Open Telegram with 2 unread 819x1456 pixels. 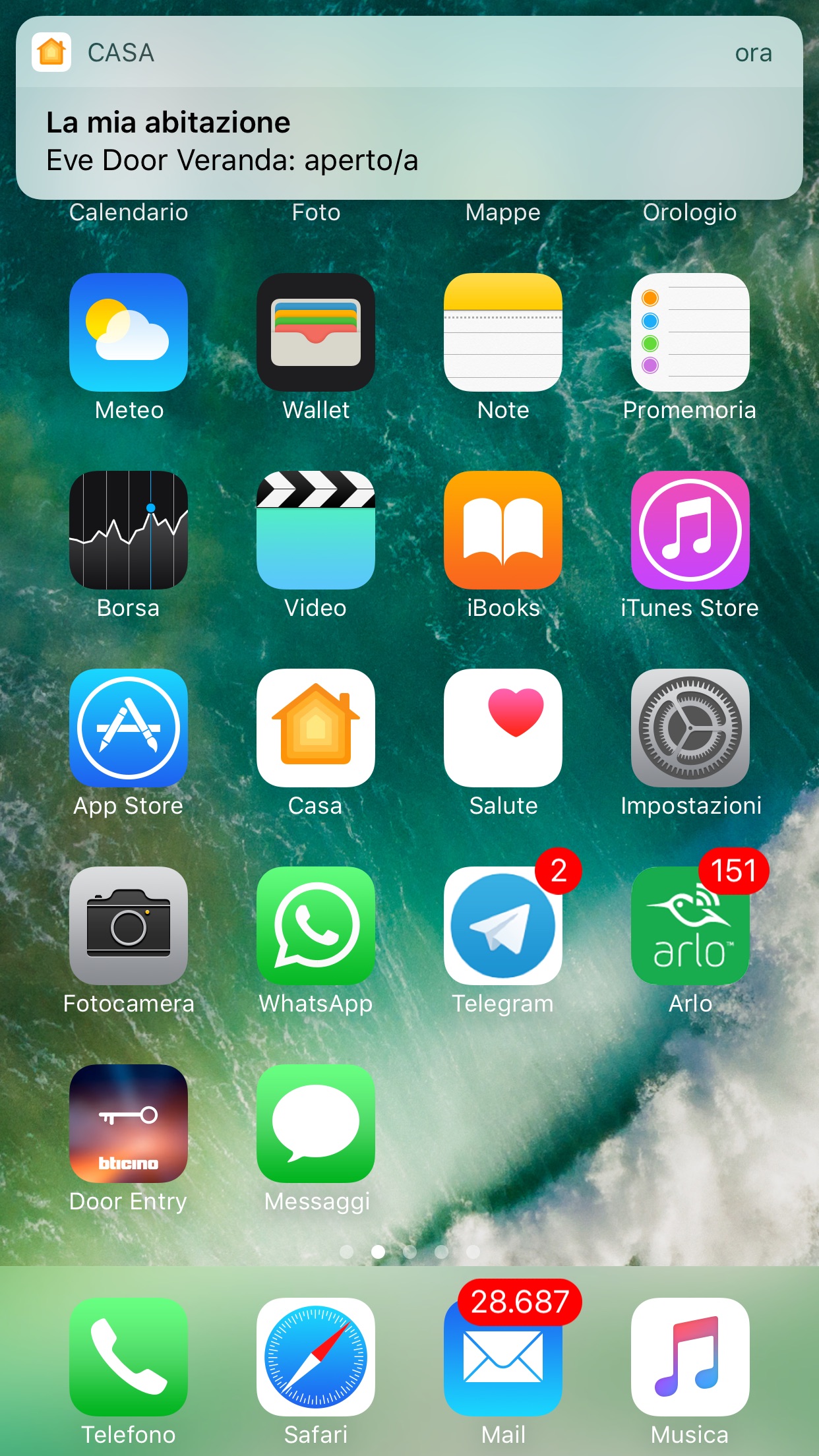tap(503, 926)
